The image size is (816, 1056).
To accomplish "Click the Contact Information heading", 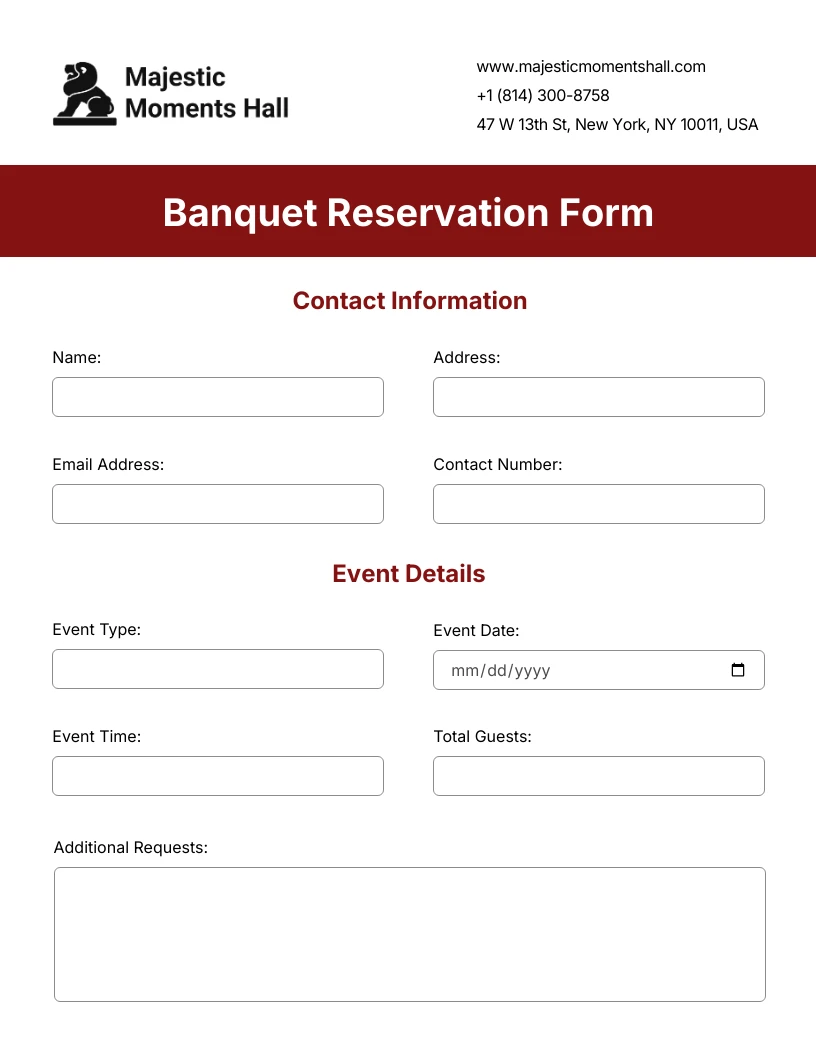I will point(409,300).
